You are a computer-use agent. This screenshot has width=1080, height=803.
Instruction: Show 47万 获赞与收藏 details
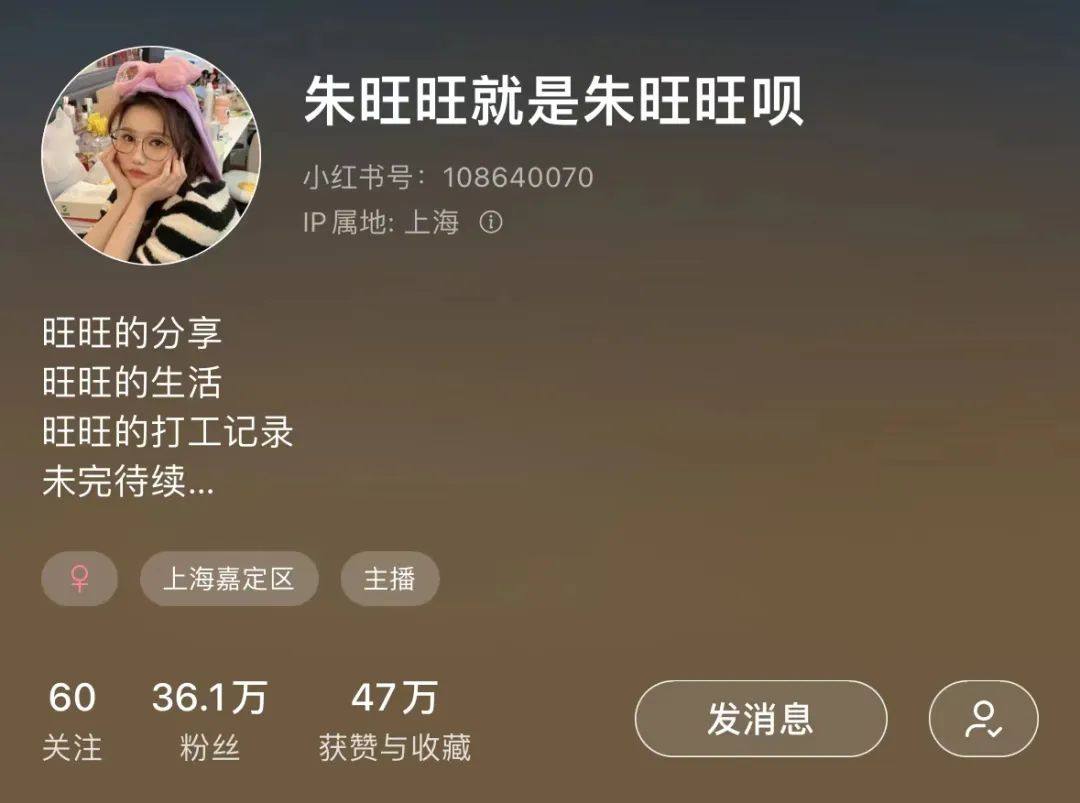tap(394, 720)
